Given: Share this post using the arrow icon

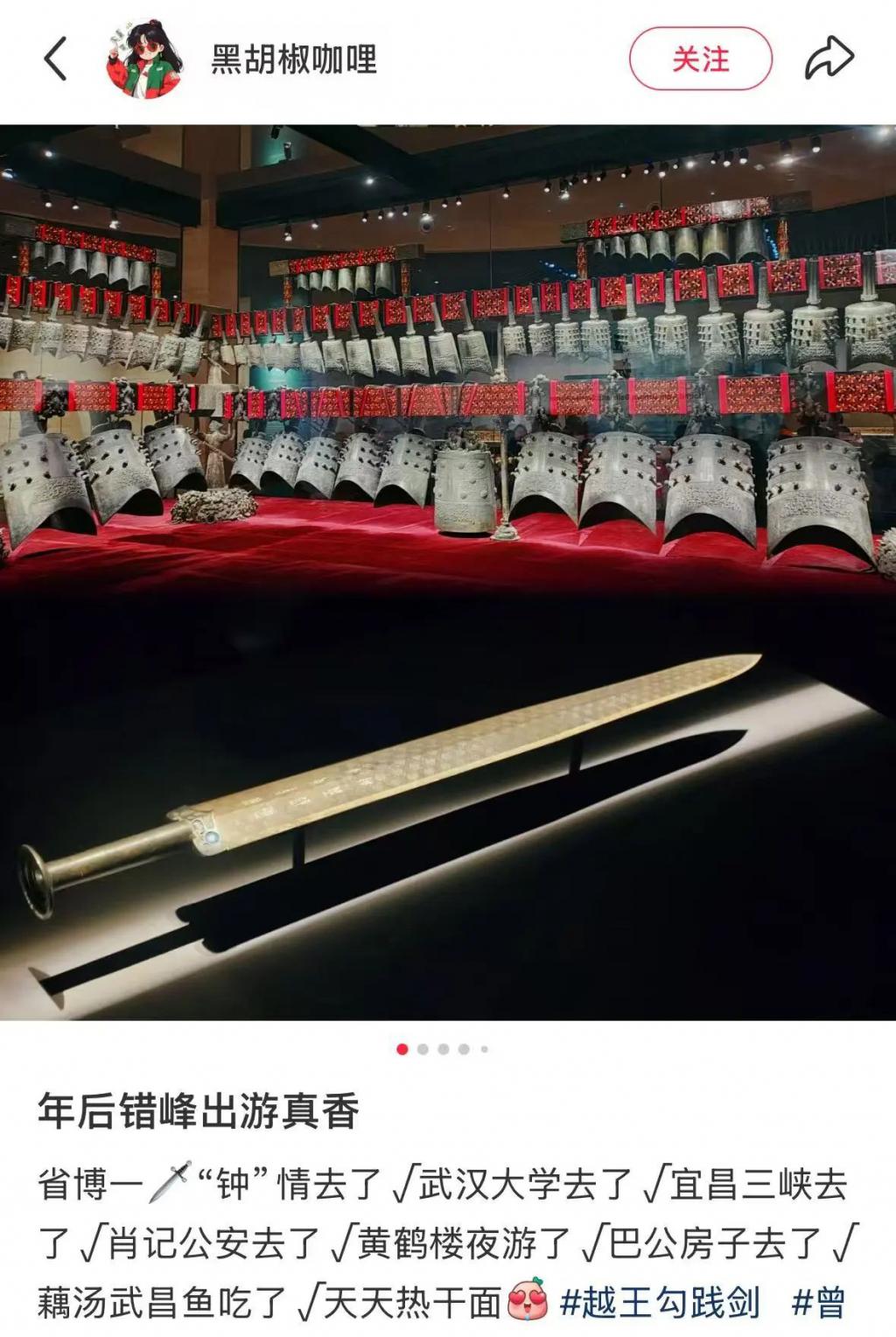Looking at the screenshot, I should tap(828, 59).
